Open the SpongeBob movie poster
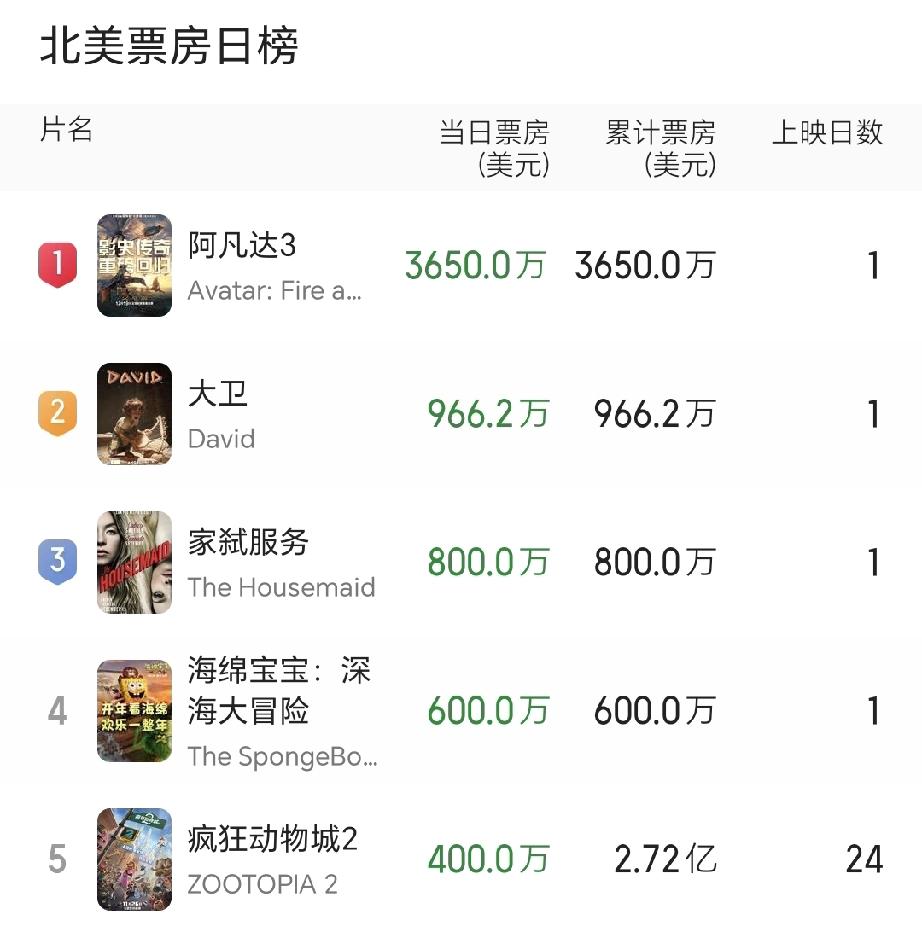922x933 pixels. pos(134,711)
